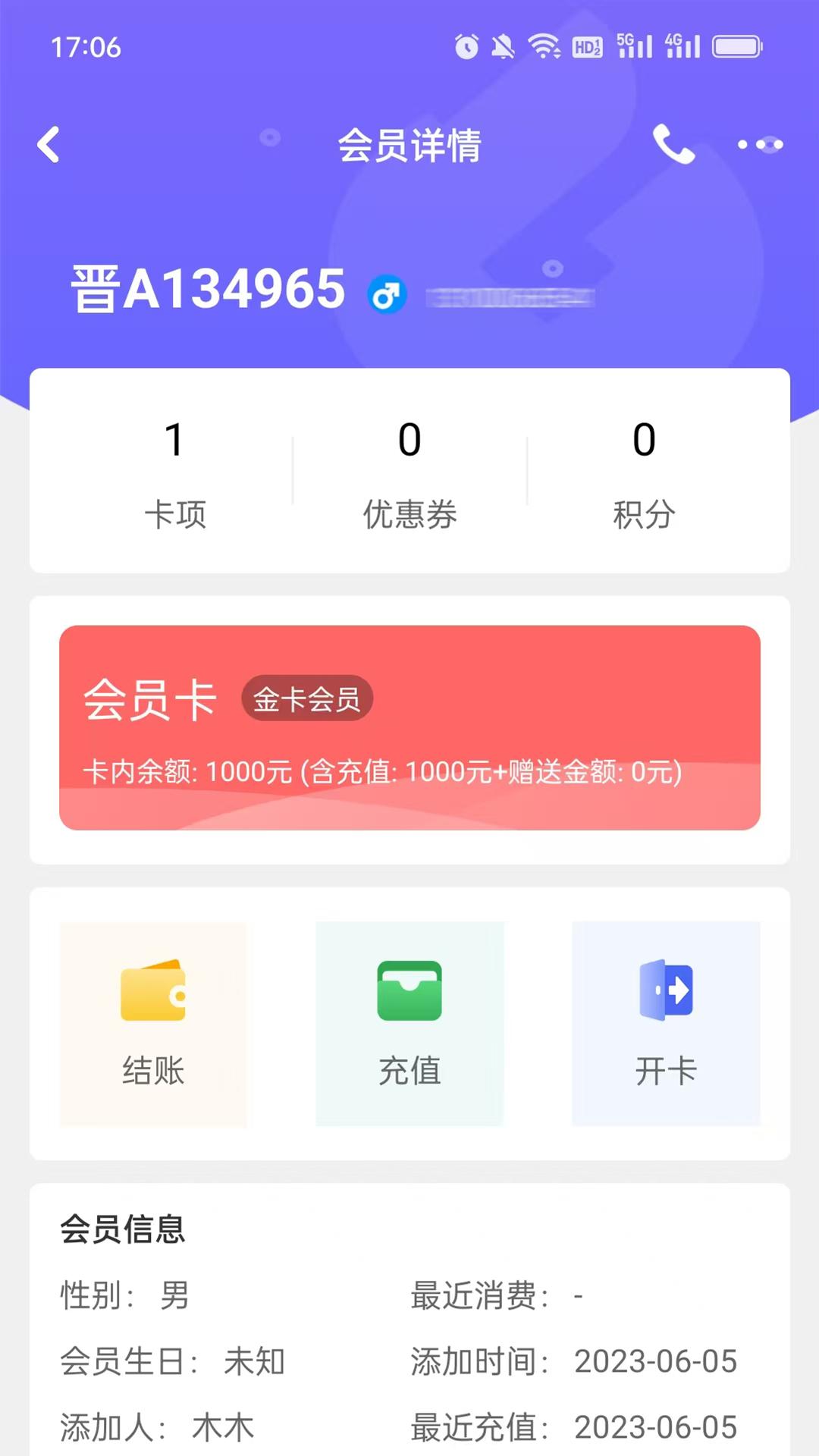Open the 会员详情 title bar

pyautogui.click(x=409, y=146)
